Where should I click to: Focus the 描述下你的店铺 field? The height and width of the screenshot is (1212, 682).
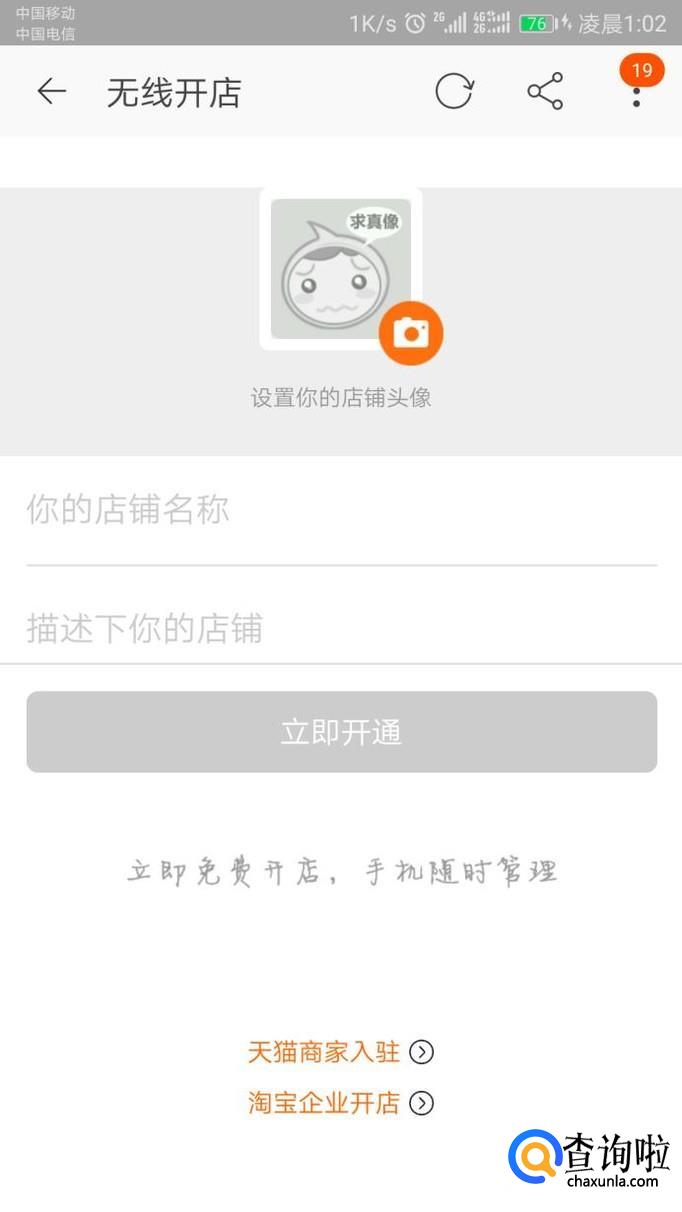(x=340, y=629)
